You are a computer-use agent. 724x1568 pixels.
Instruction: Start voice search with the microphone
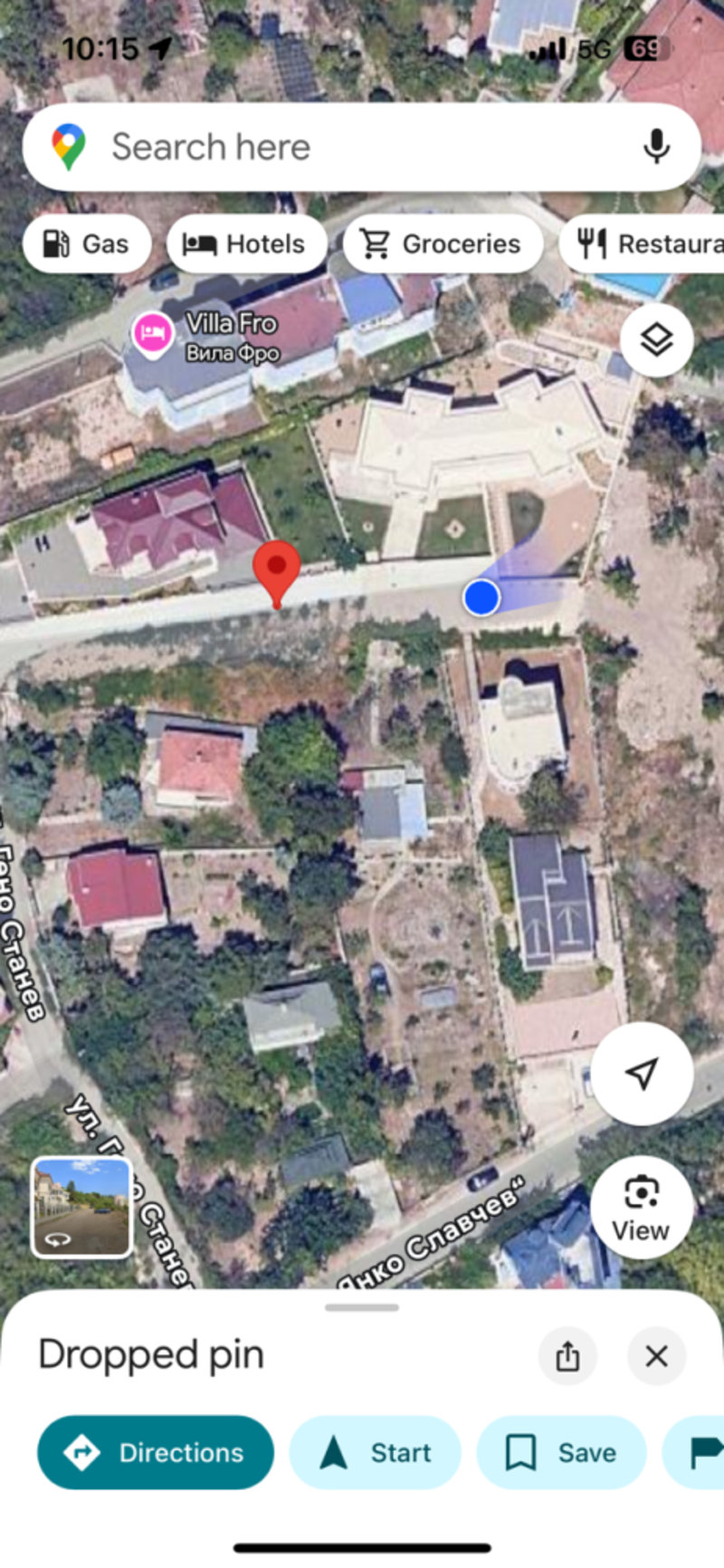pyautogui.click(x=656, y=147)
